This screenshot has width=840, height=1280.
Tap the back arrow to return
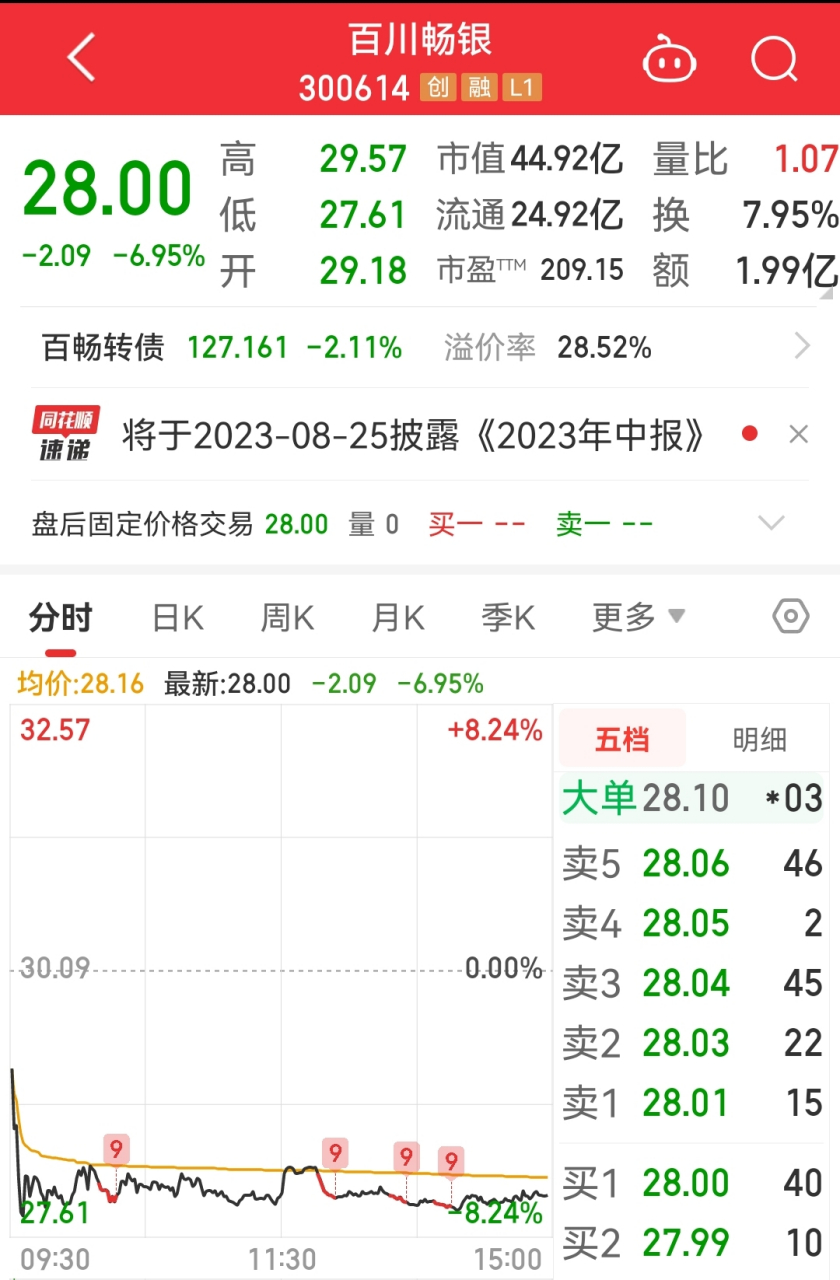pos(78,57)
